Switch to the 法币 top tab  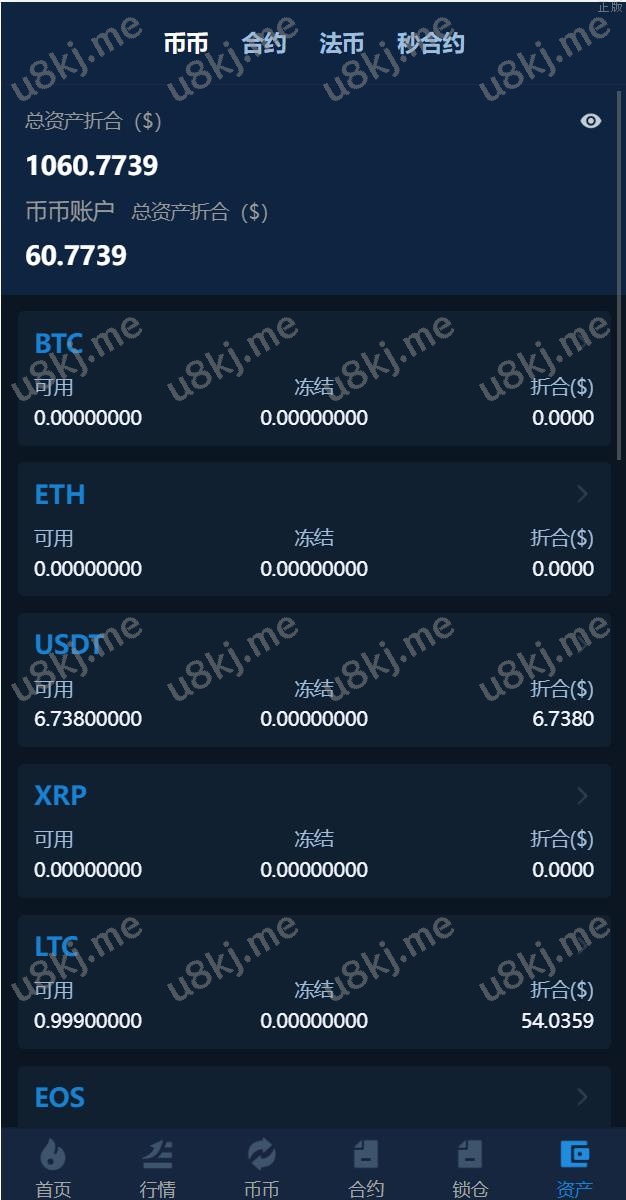(342, 44)
